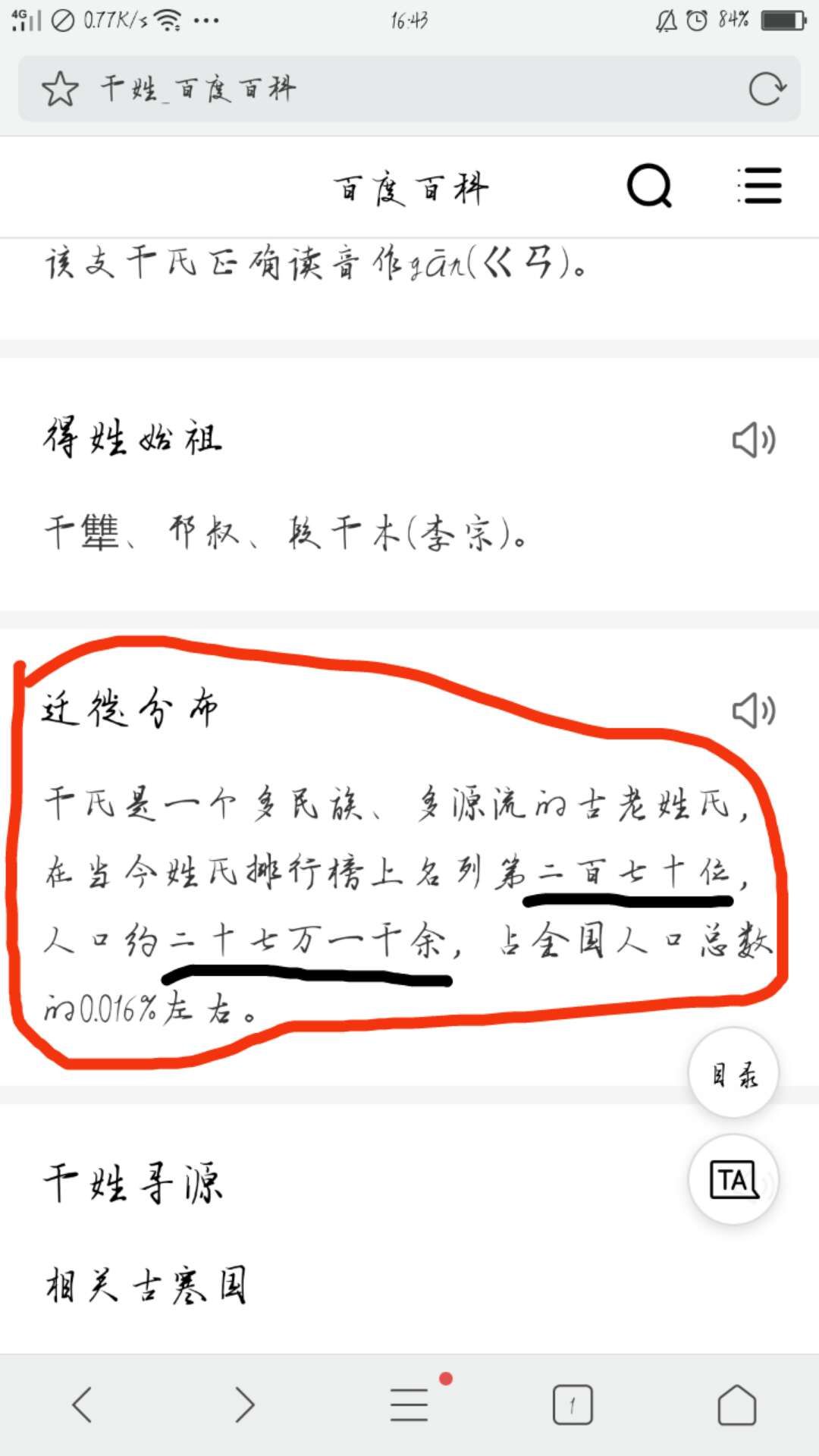The width and height of the screenshot is (819, 1456).
Task: Open the list menu in the header
Action: pos(760,186)
